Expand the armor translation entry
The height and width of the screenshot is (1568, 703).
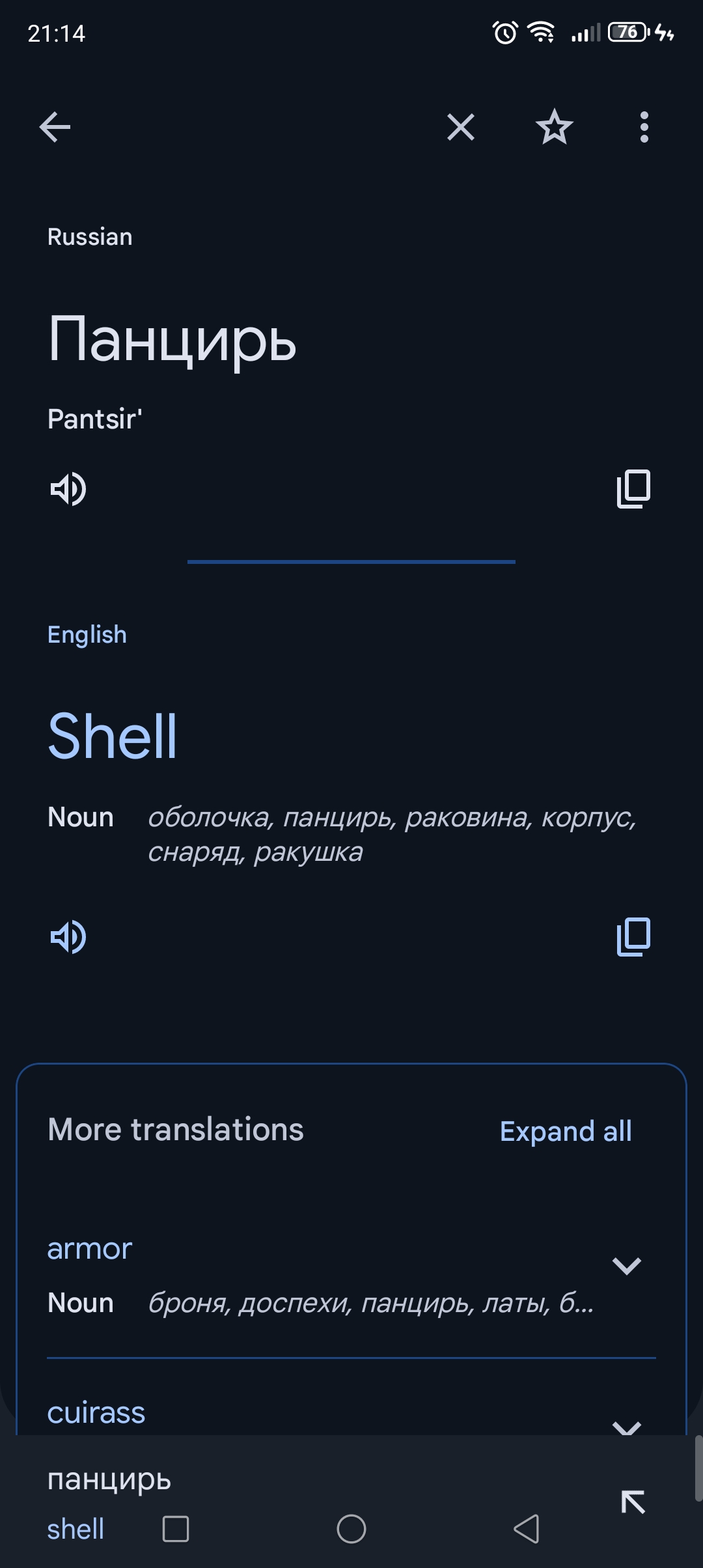(627, 1266)
